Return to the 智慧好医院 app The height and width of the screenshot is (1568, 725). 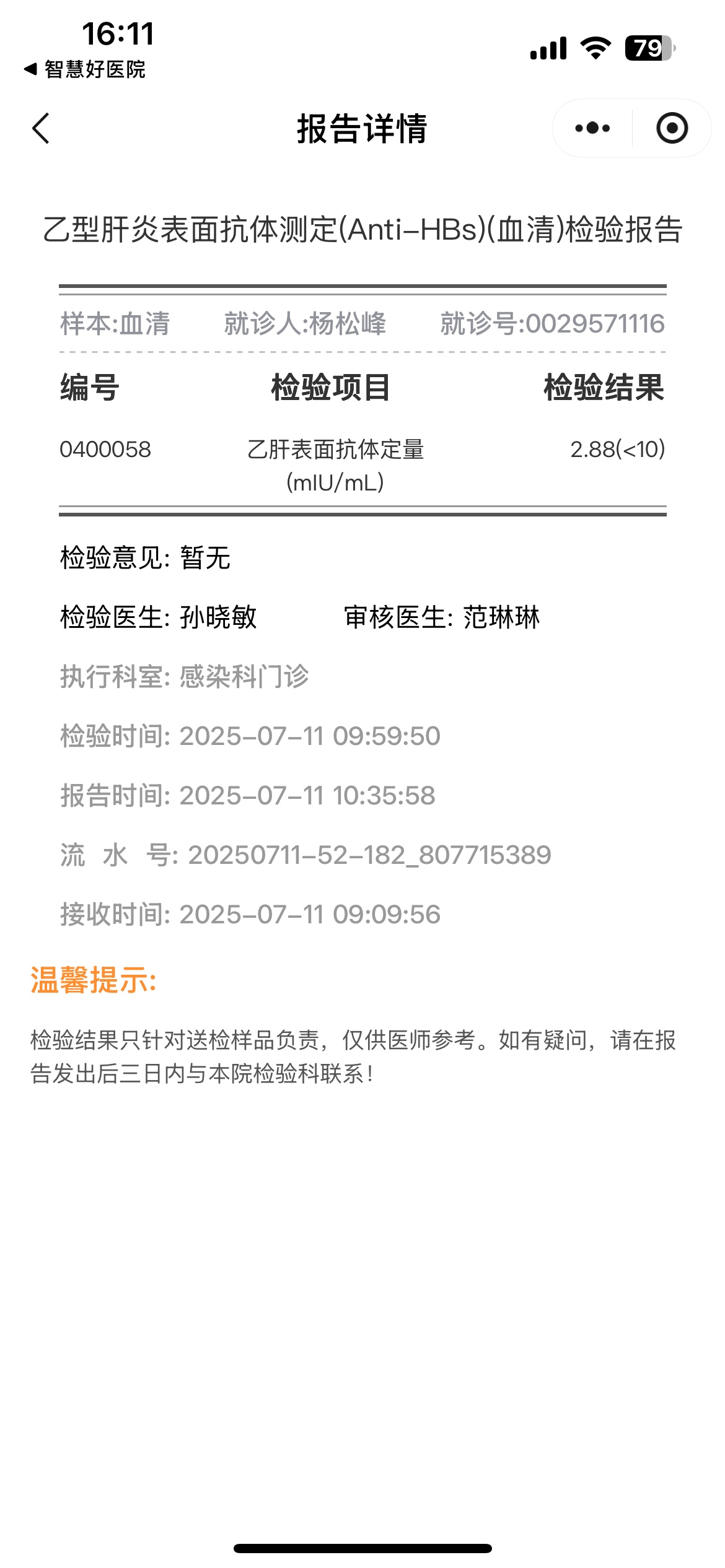pyautogui.click(x=85, y=69)
